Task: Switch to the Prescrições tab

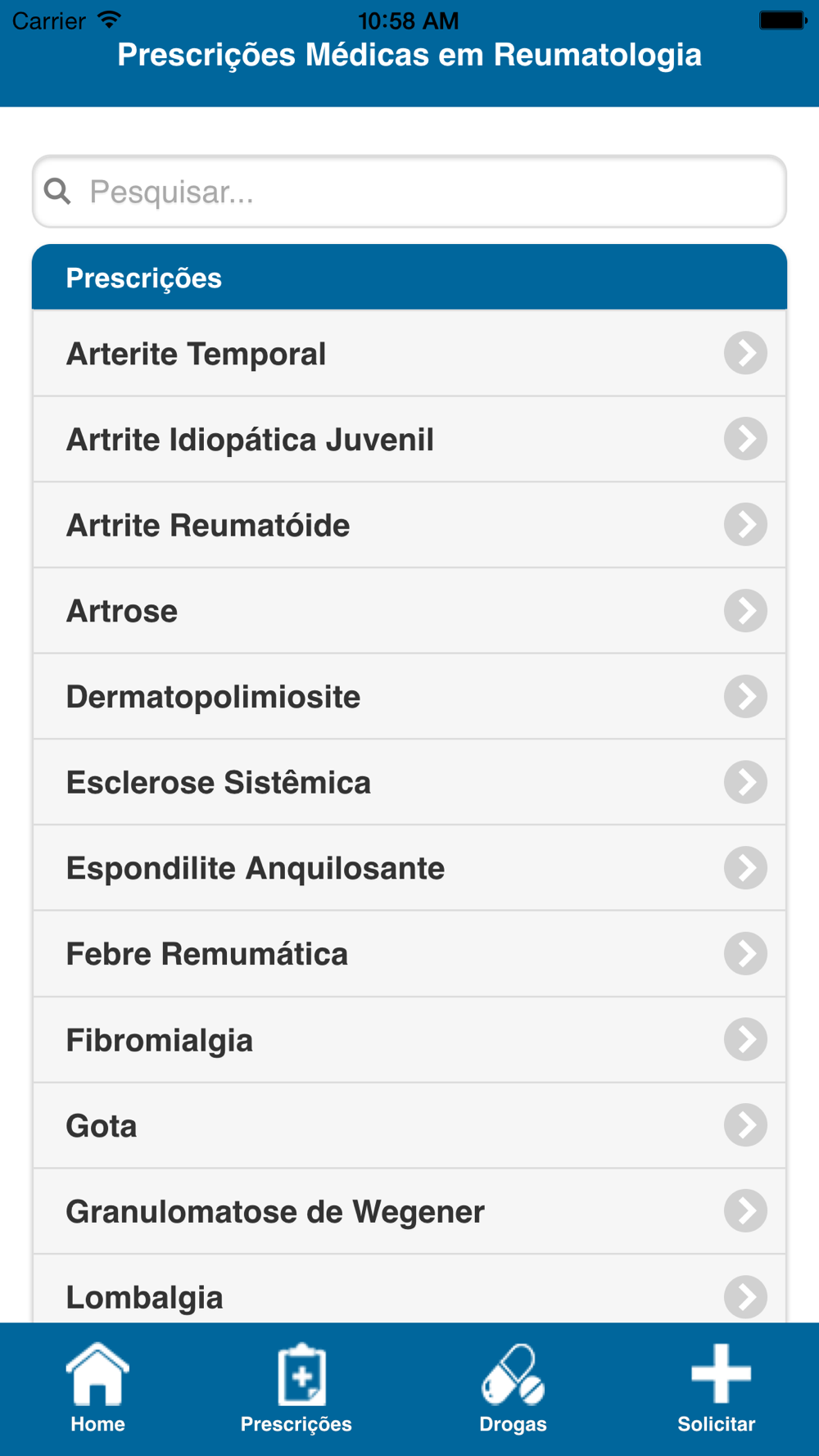Action: pos(296,1389)
